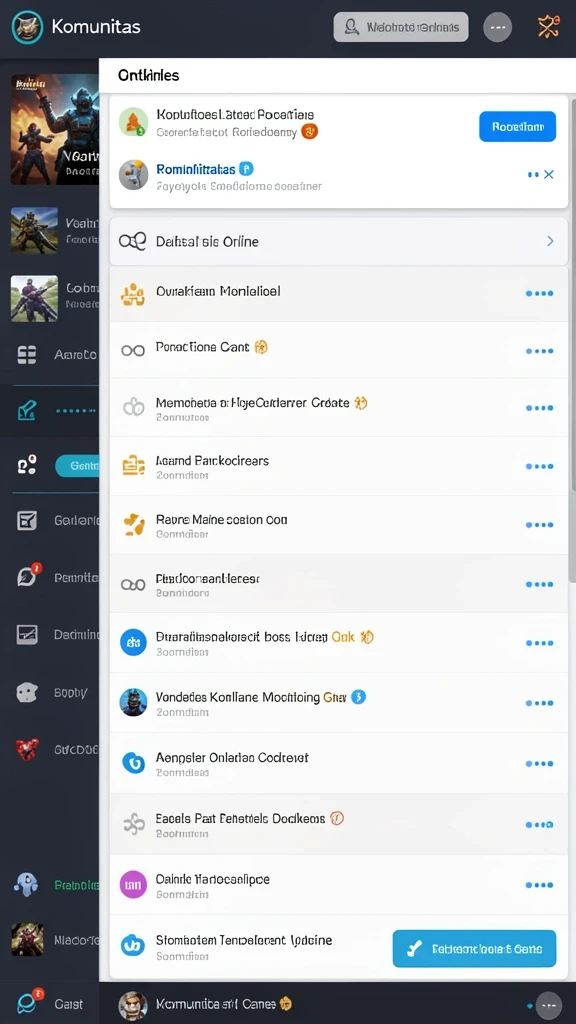Open the Vondeties Konlane Mocitloing row
The width and height of the screenshot is (576, 1024).
click(338, 703)
